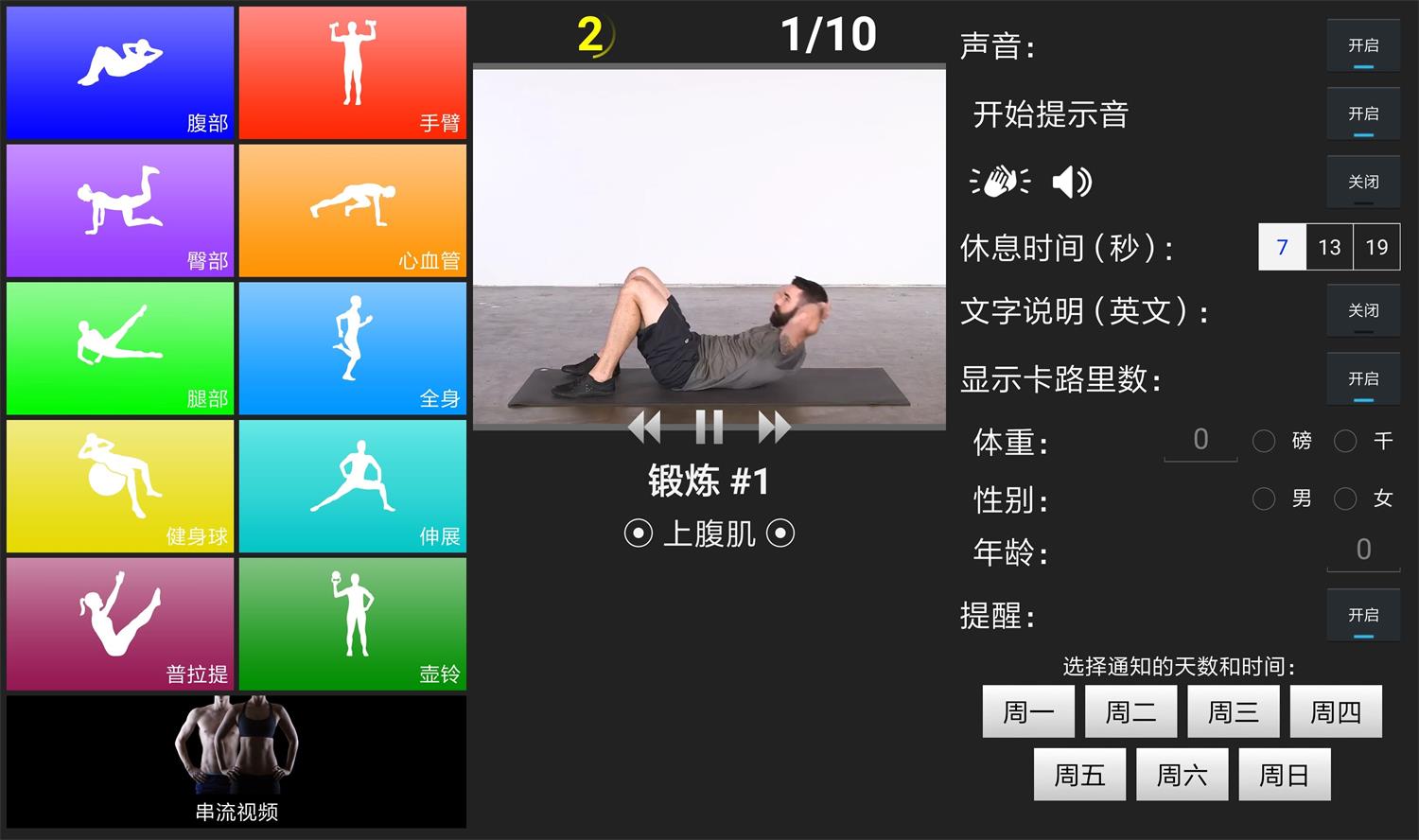Select 男 as gender
1419x840 pixels.
pos(1264,499)
